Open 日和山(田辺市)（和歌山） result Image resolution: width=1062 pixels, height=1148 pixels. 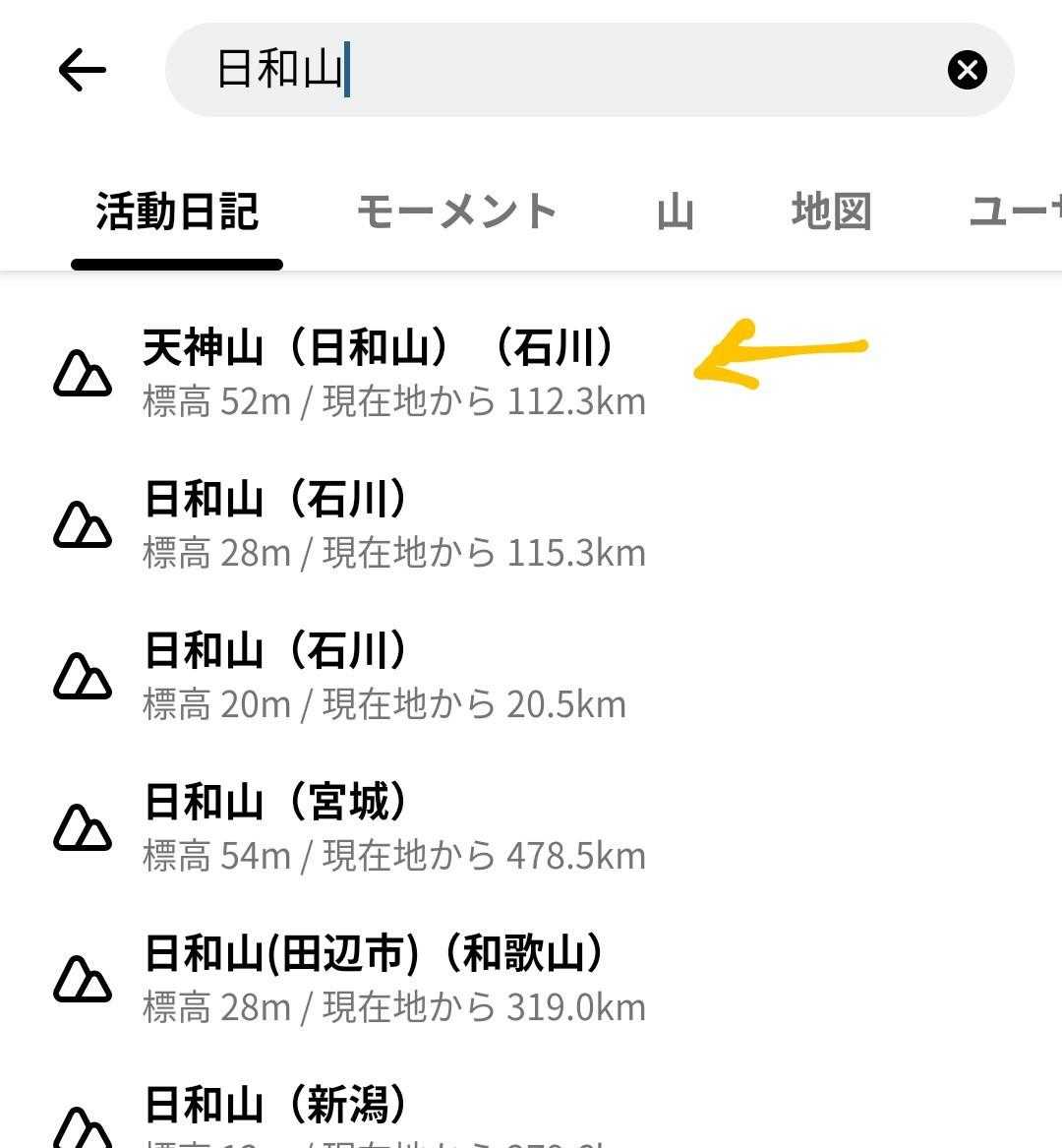pyautogui.click(x=393, y=979)
